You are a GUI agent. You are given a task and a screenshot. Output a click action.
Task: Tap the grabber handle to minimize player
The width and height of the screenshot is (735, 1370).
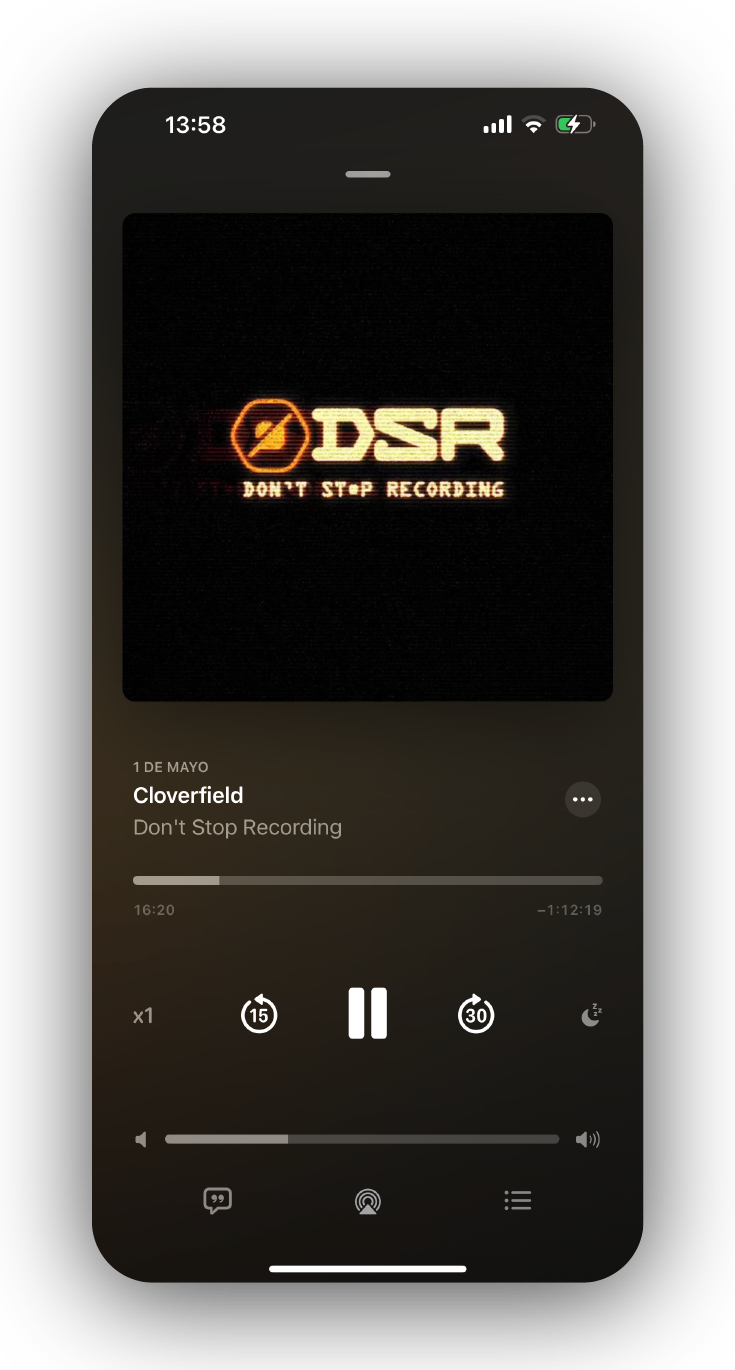click(367, 174)
